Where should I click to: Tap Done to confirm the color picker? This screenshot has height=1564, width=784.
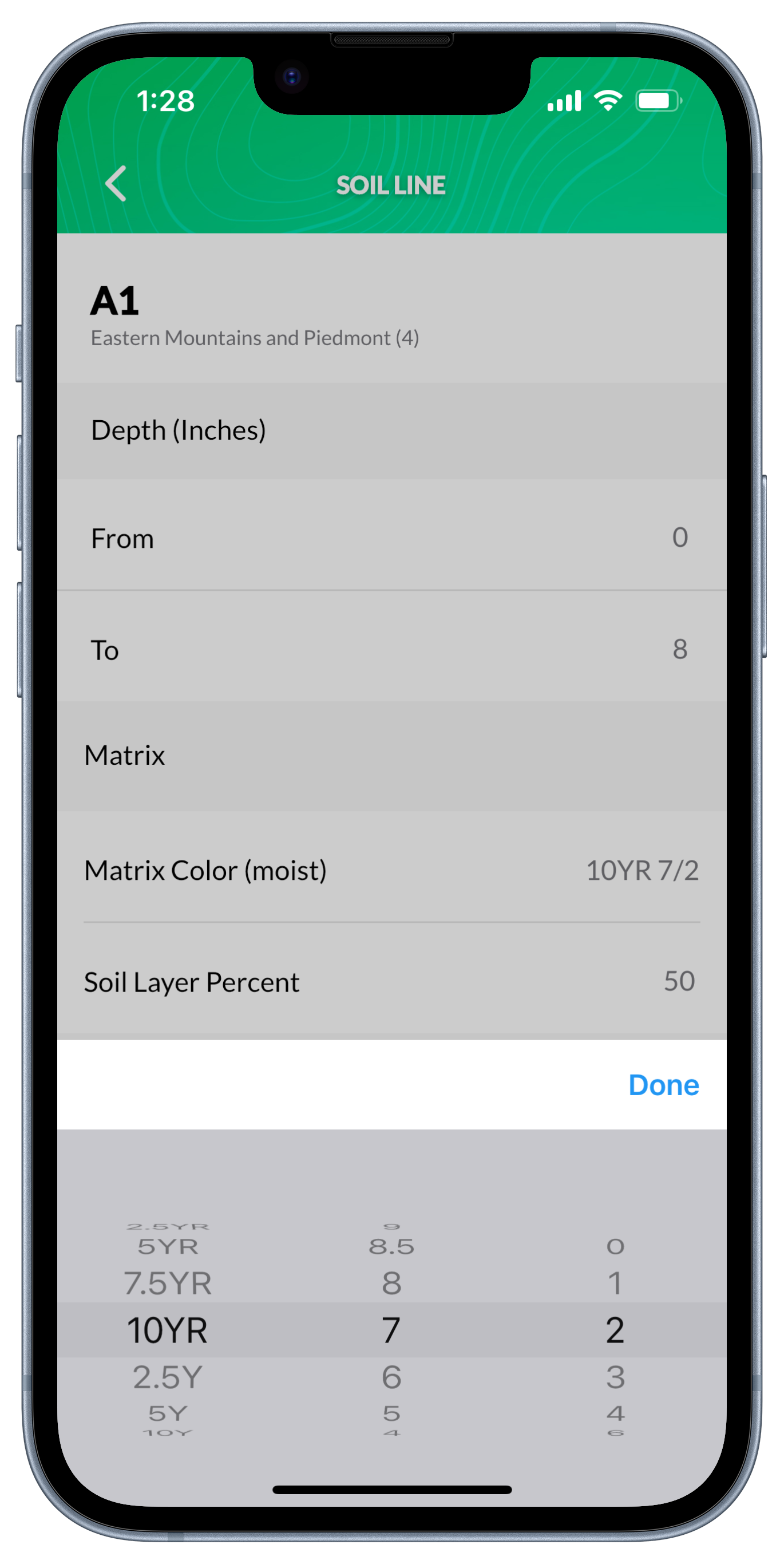click(663, 1085)
